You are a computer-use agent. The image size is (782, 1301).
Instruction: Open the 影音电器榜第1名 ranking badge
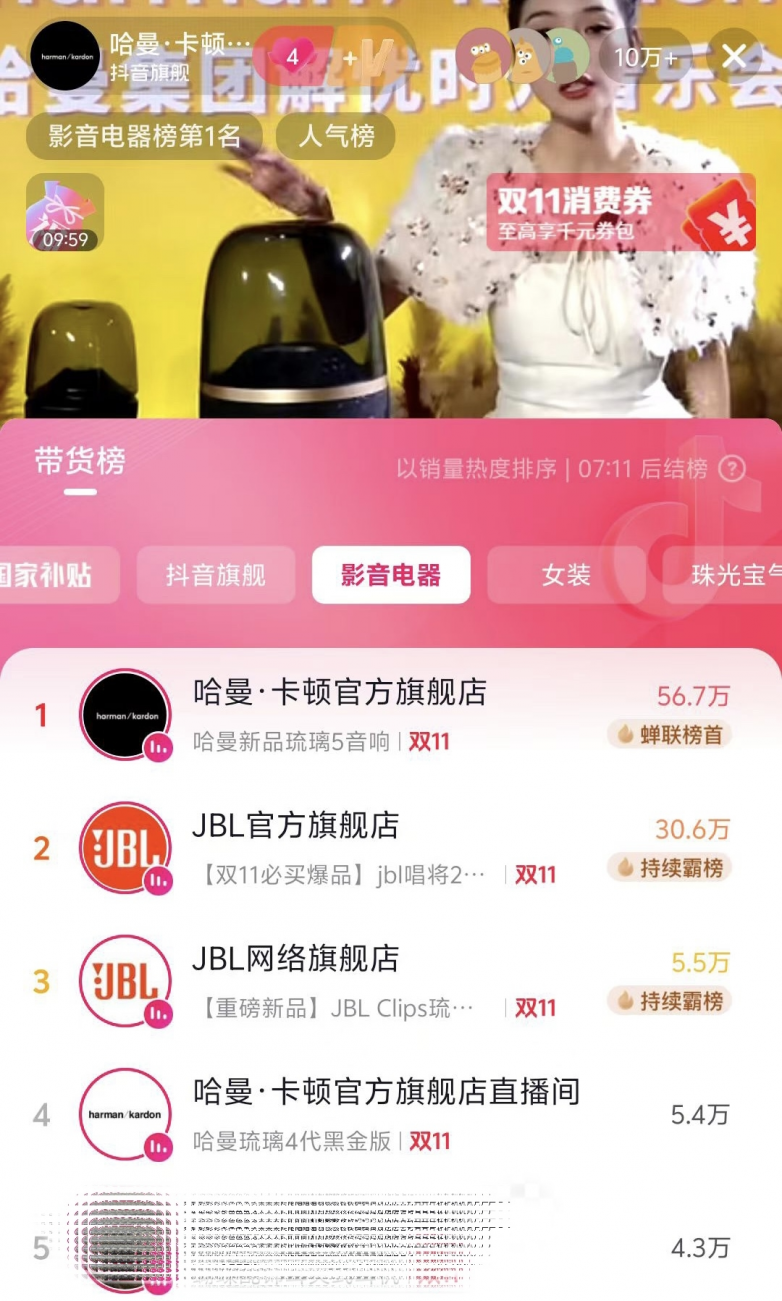(x=144, y=136)
